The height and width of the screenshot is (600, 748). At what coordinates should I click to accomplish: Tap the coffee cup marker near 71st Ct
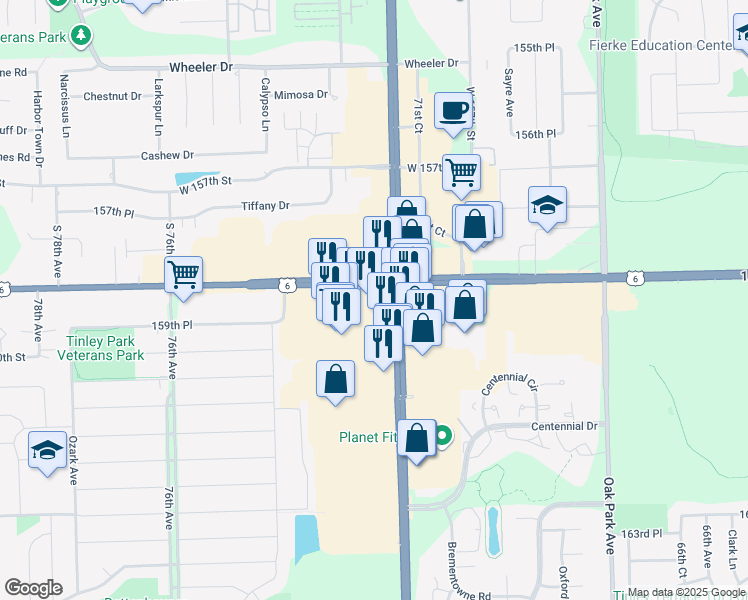point(455,110)
